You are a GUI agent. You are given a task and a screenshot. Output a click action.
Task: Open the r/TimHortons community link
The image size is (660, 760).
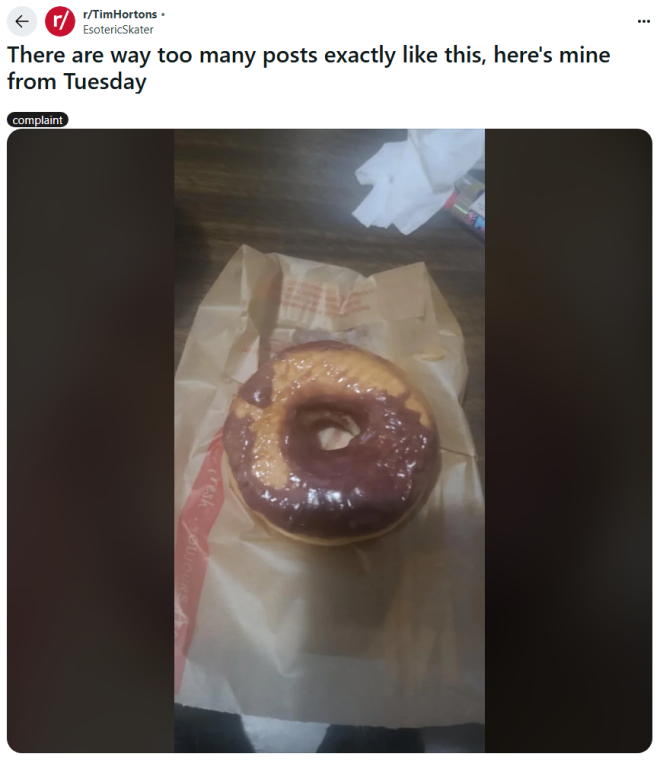(119, 14)
